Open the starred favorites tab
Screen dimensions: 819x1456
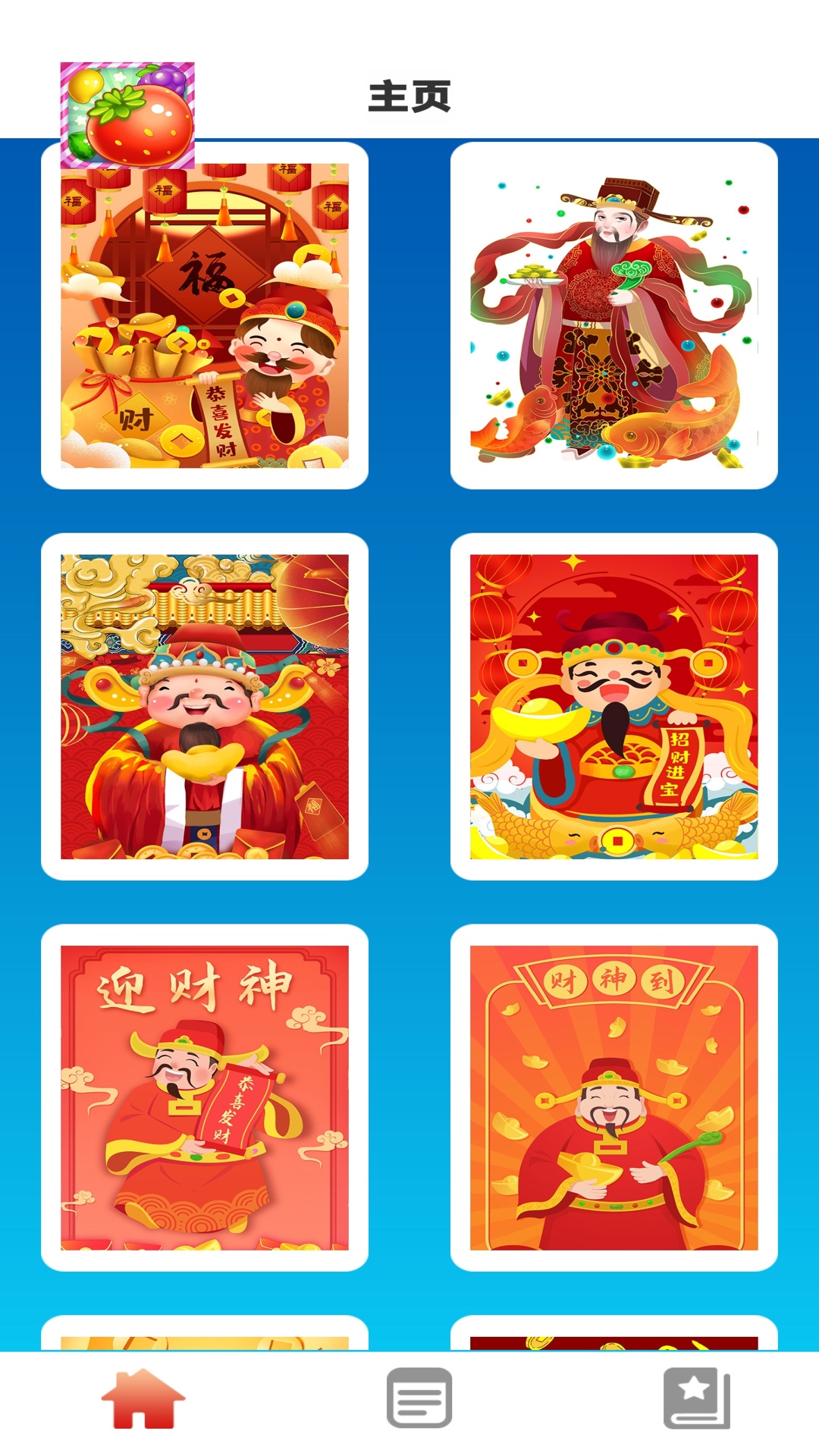pyautogui.click(x=697, y=1398)
